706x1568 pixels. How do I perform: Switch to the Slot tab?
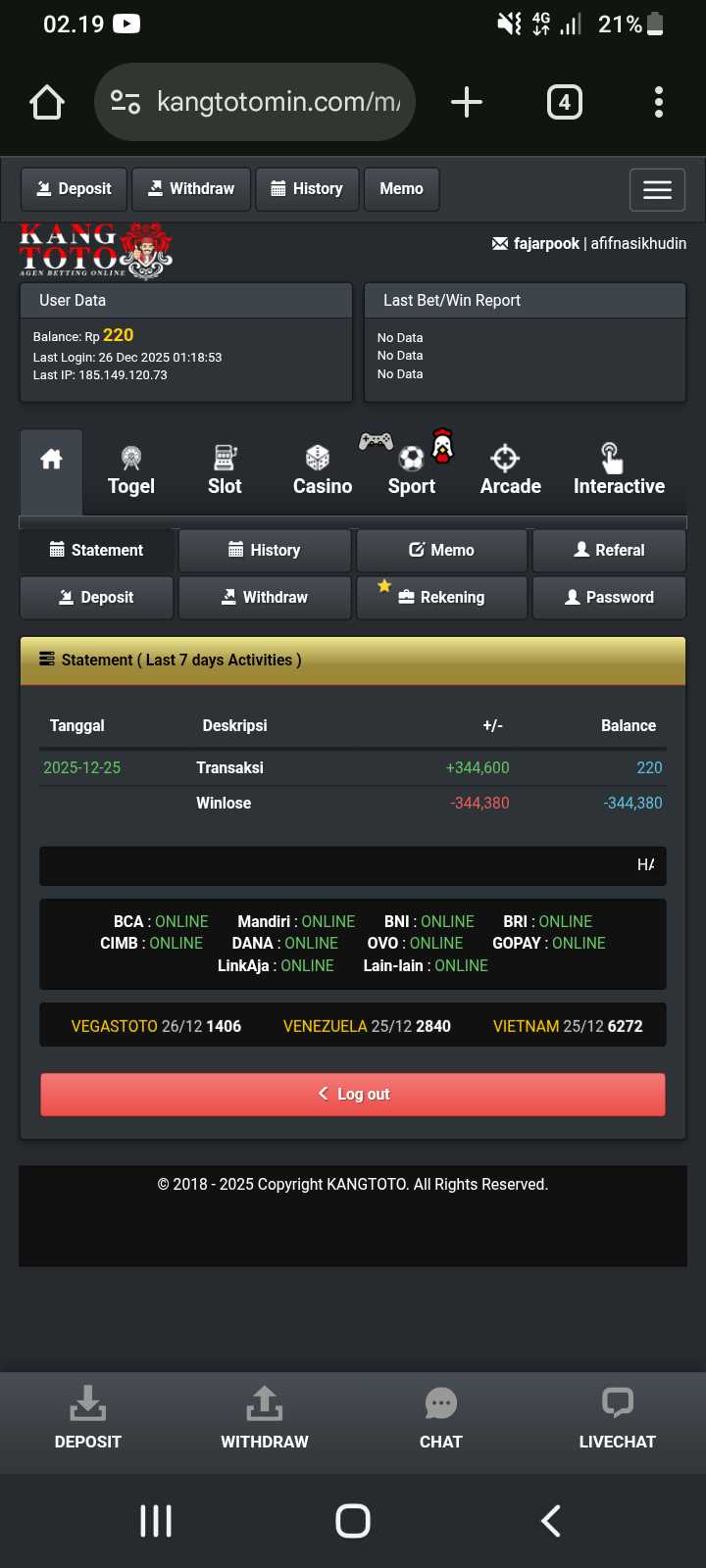pyautogui.click(x=225, y=471)
